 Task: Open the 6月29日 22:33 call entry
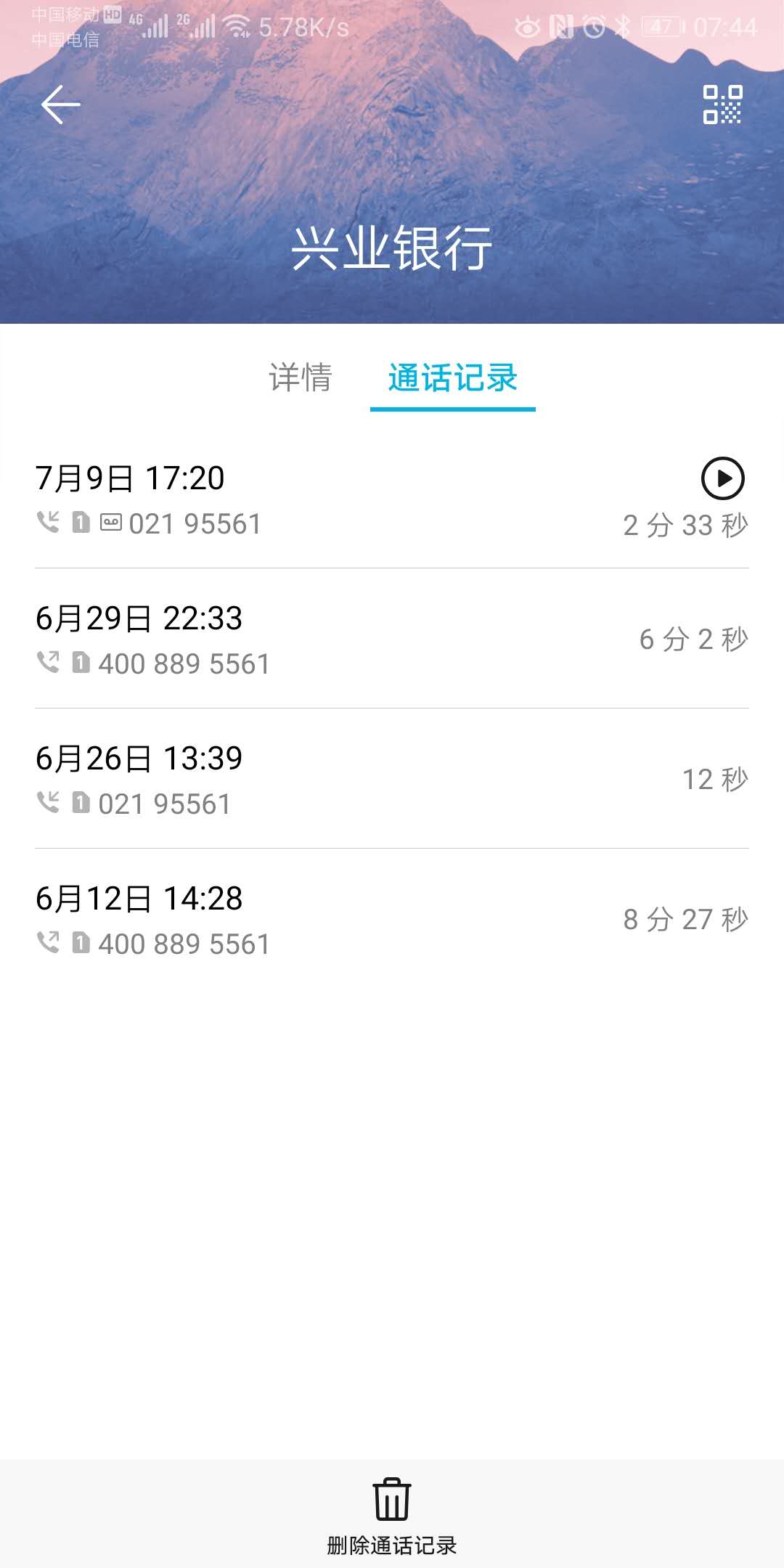click(392, 639)
